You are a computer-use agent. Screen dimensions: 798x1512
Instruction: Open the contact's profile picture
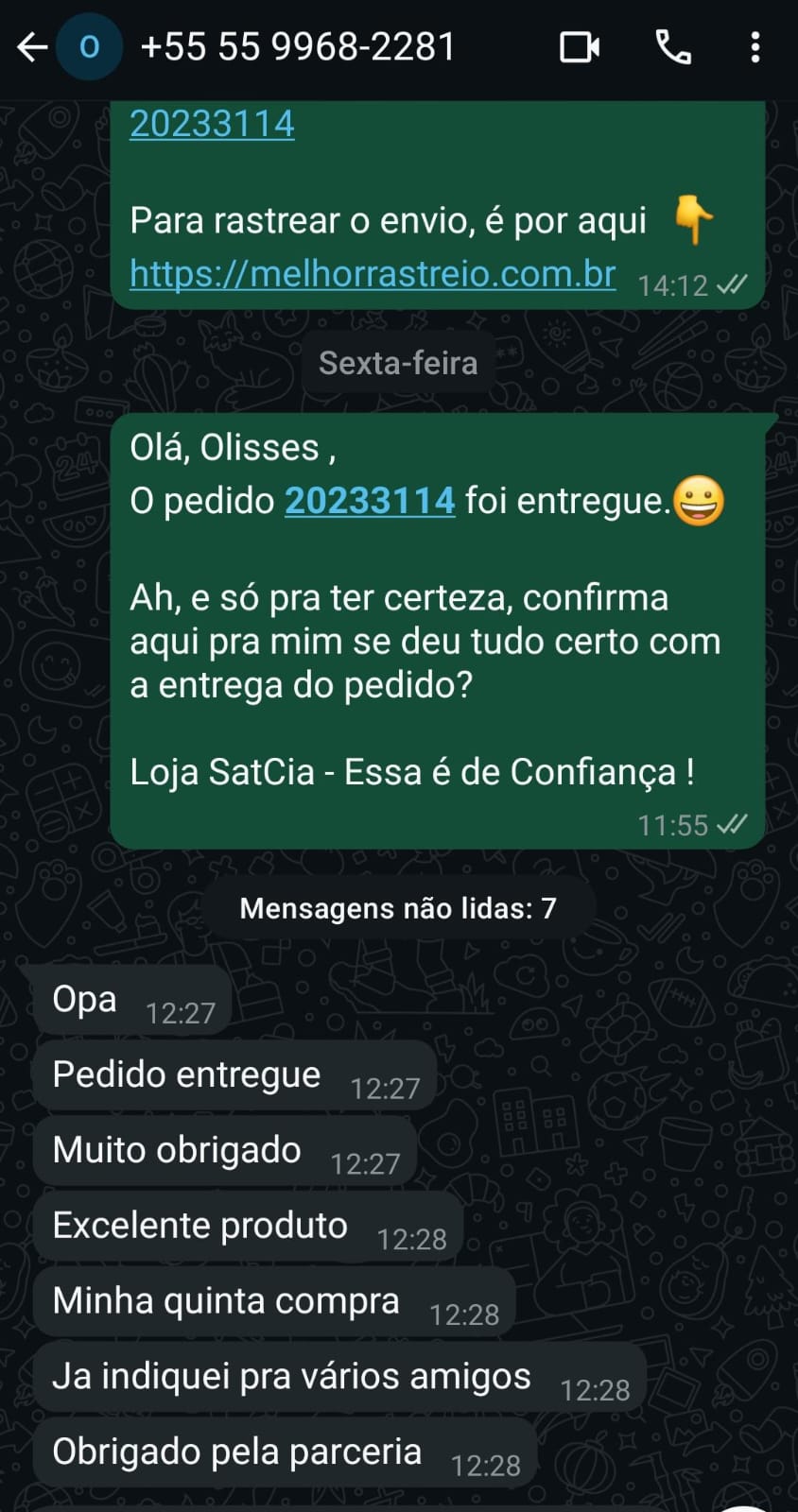(x=89, y=47)
